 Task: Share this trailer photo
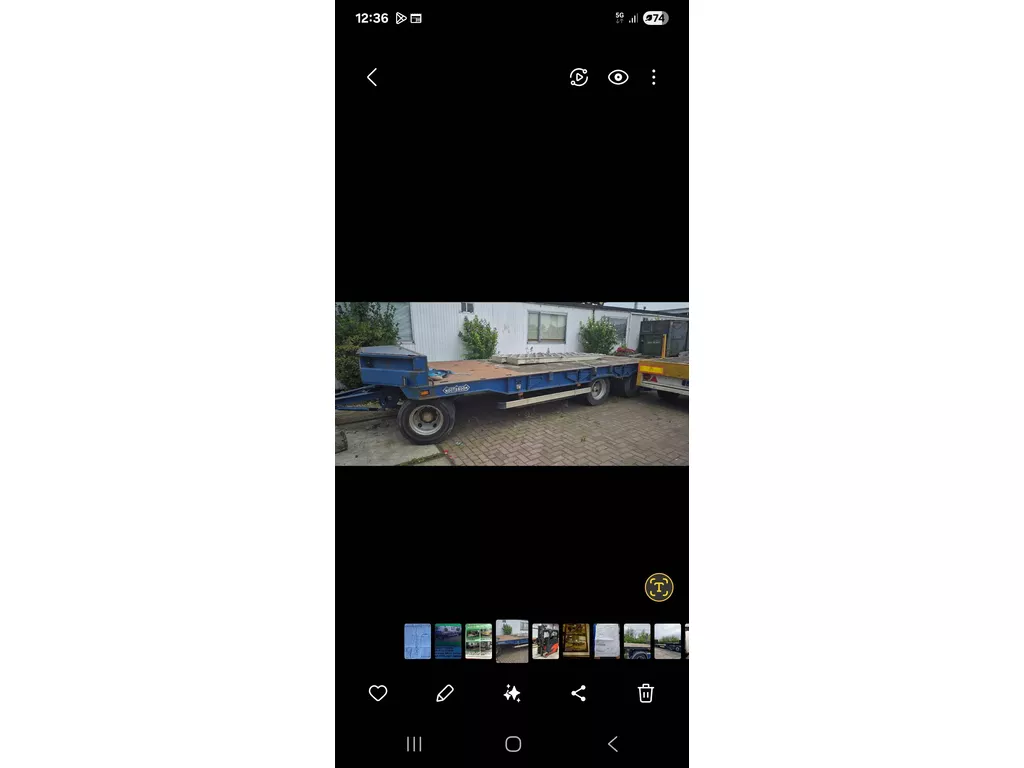point(578,693)
